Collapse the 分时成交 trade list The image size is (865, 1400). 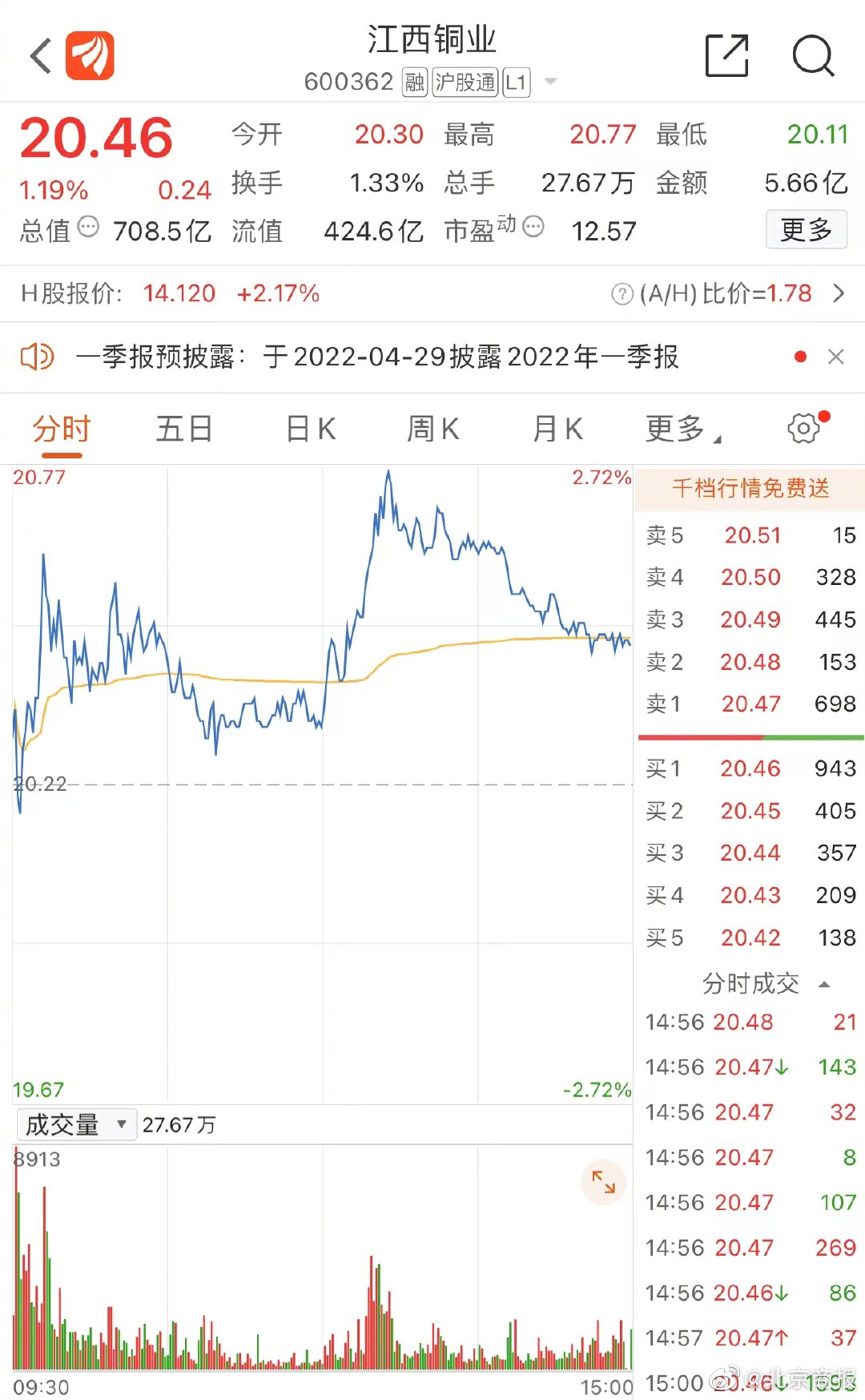tap(824, 984)
